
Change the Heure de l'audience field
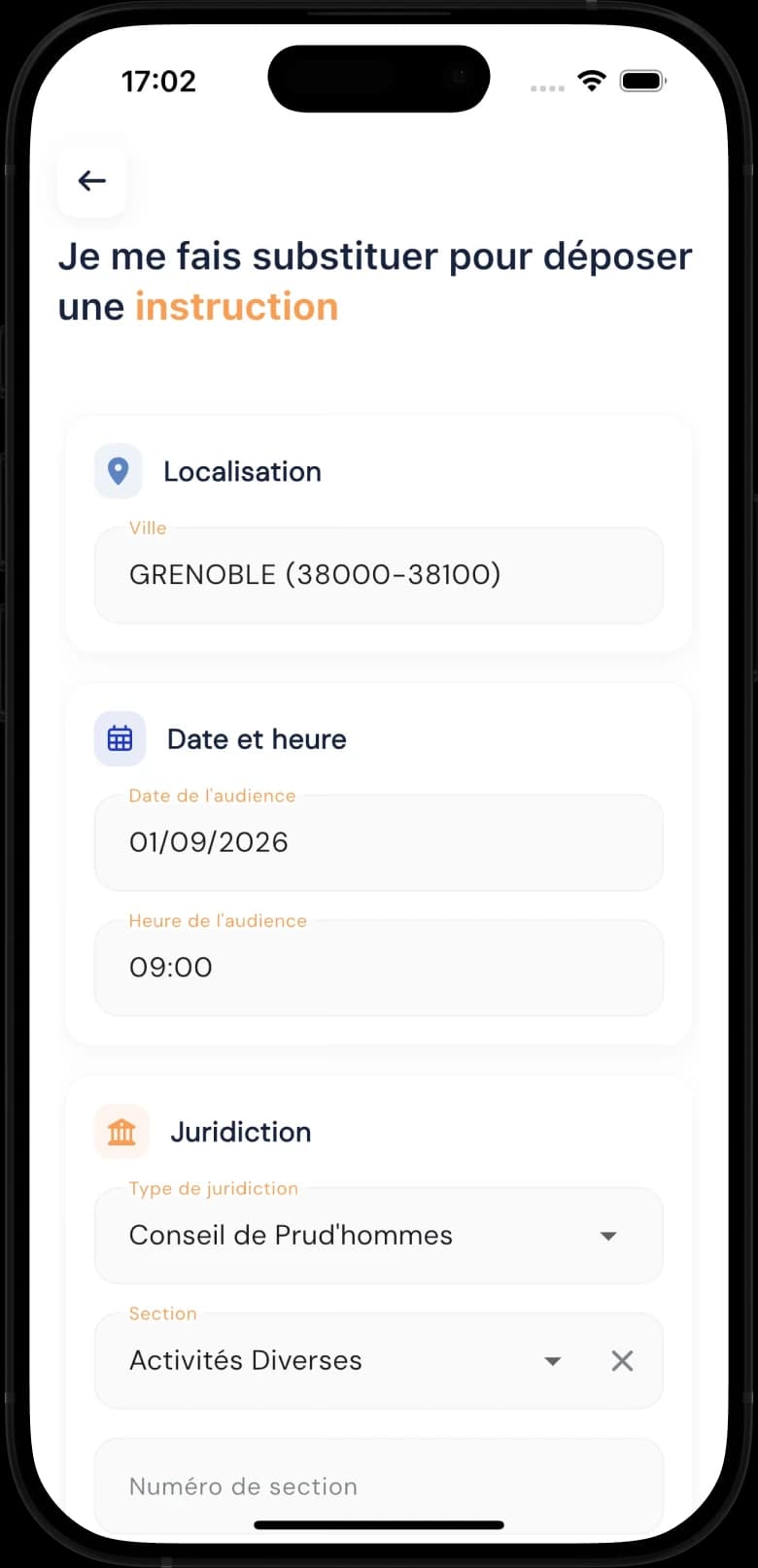[x=379, y=968]
